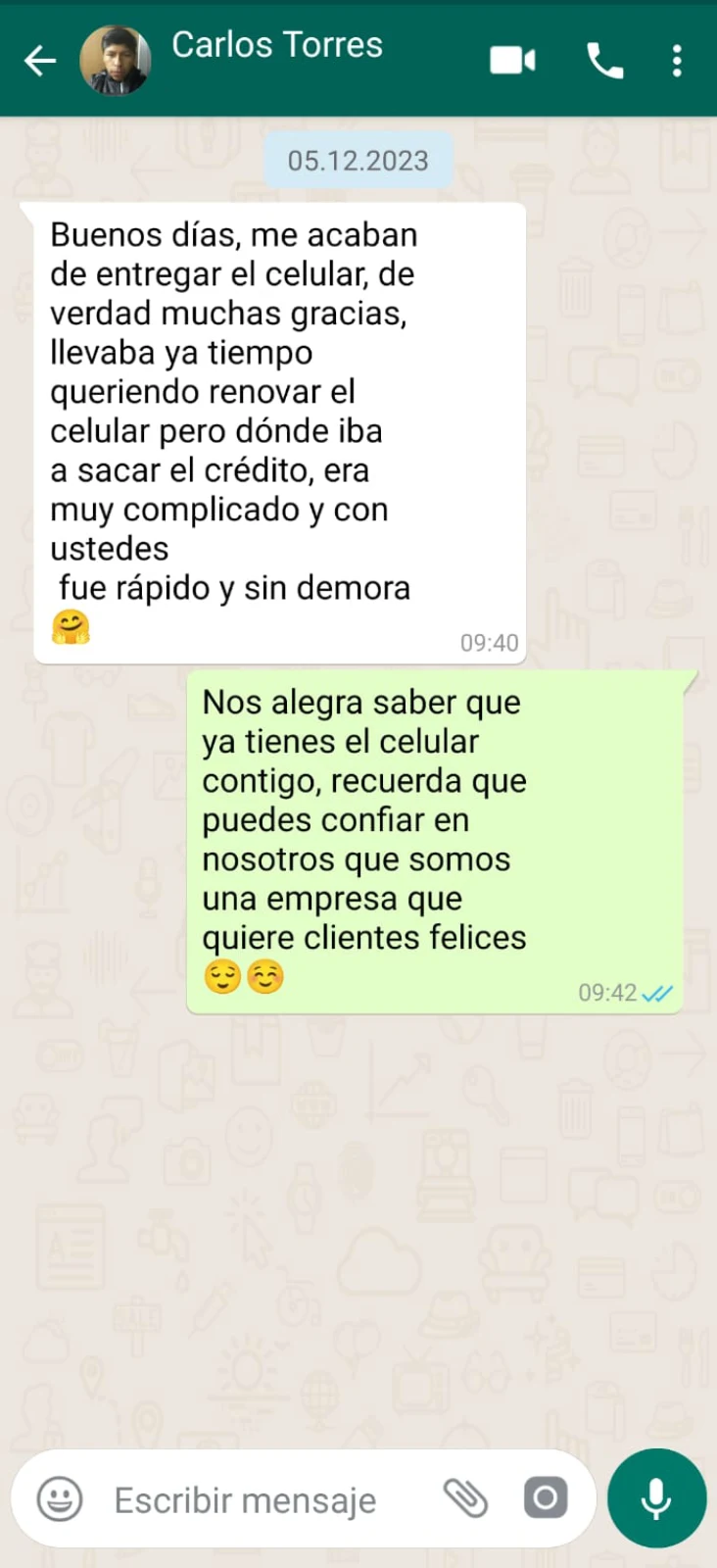Start a voice call with Carlos Torres
The width and height of the screenshot is (717, 1568).
tap(604, 61)
